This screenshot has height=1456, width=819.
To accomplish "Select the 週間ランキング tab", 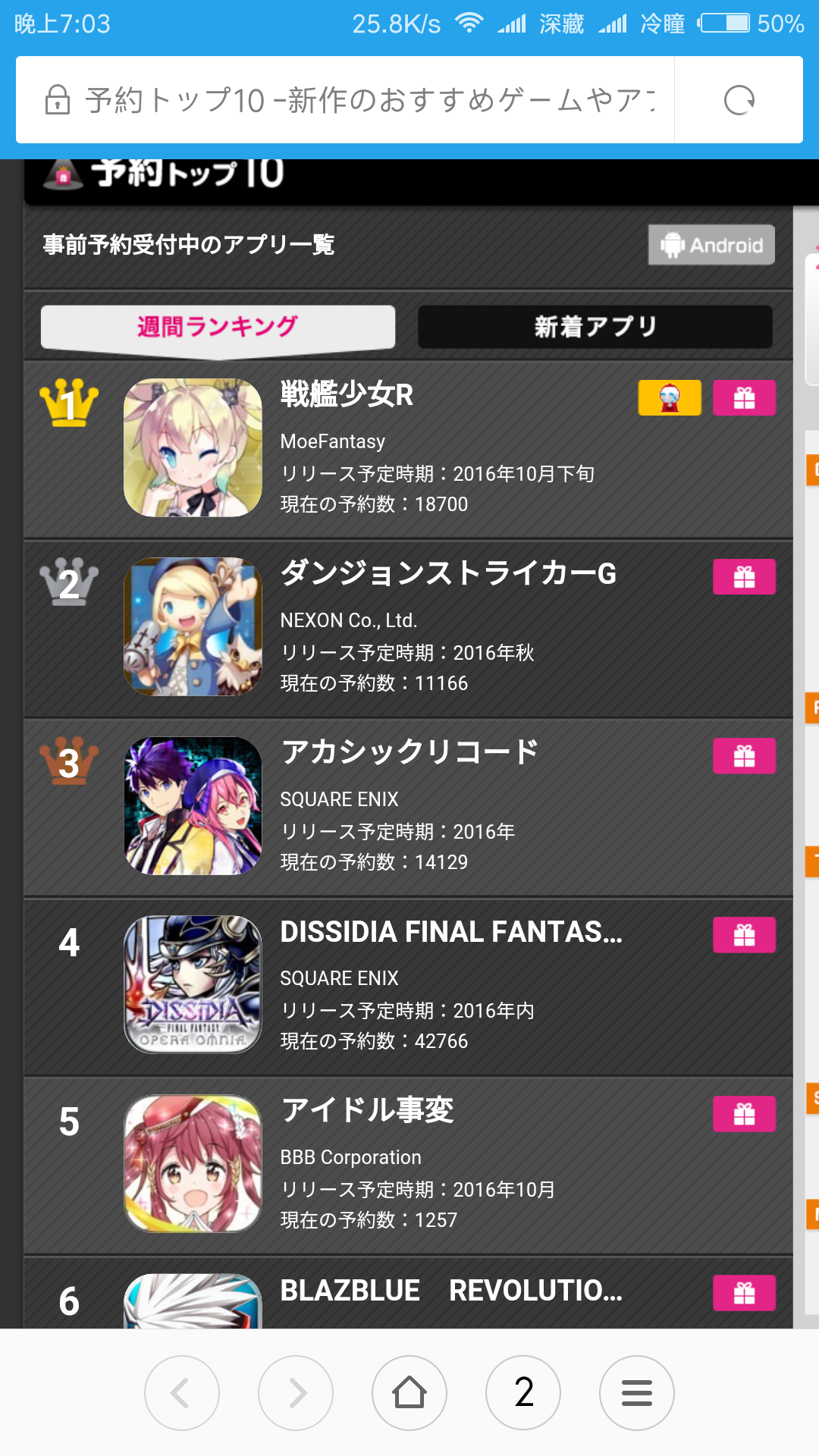I will click(218, 327).
